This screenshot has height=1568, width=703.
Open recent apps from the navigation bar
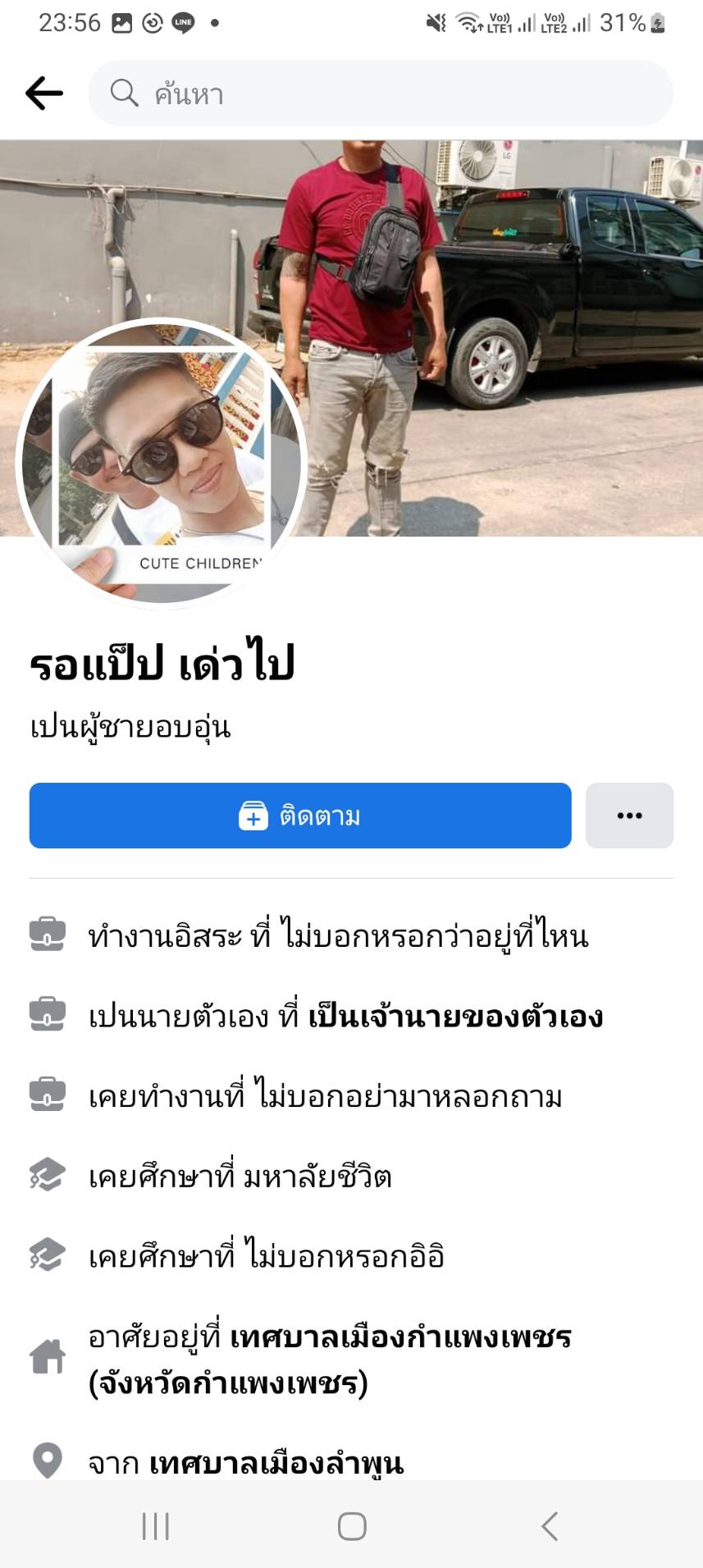[x=155, y=1526]
